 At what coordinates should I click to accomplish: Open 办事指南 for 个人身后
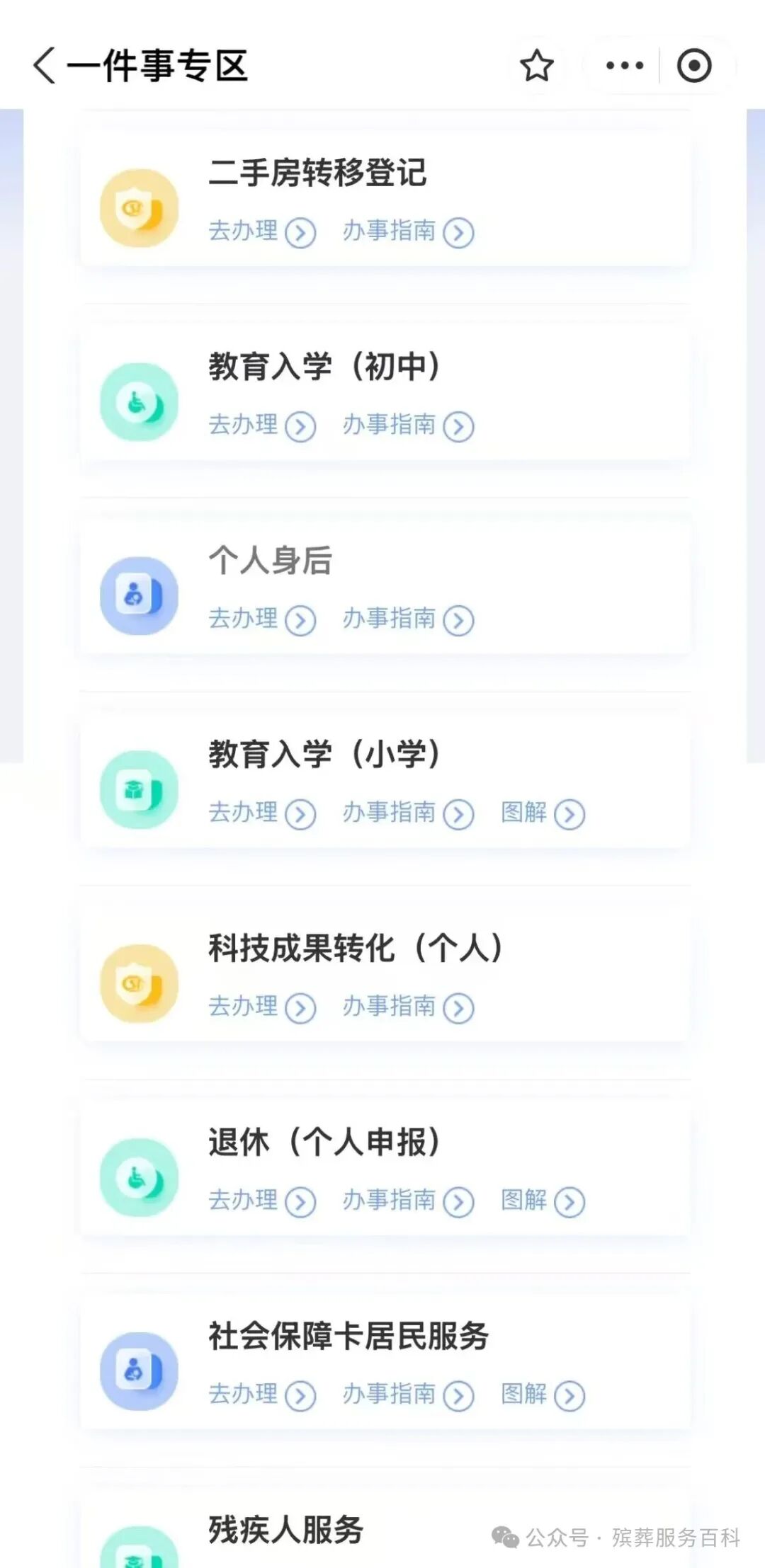[407, 619]
